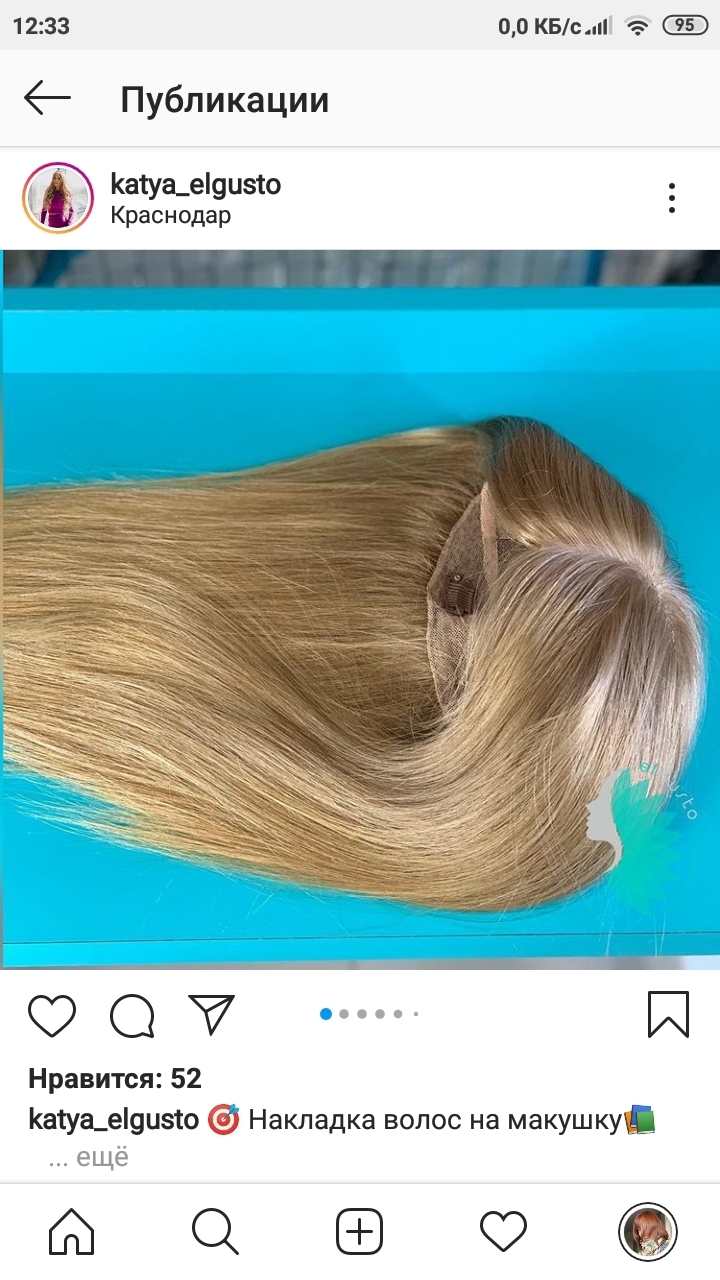Viewport: 720px width, 1280px height.
Task: Open my profile tab avatar
Action: click(648, 1231)
